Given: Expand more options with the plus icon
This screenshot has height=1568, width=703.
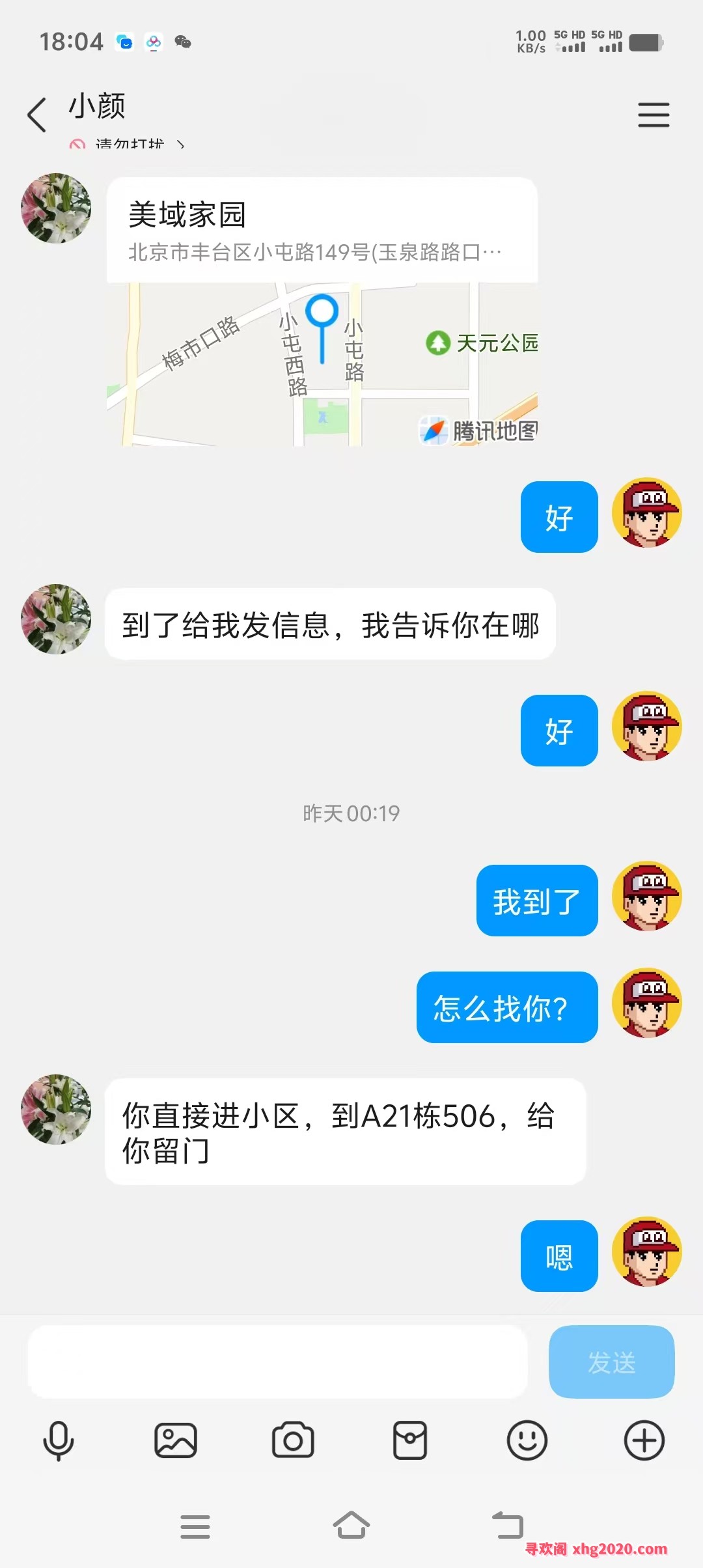Looking at the screenshot, I should pos(644,1440).
